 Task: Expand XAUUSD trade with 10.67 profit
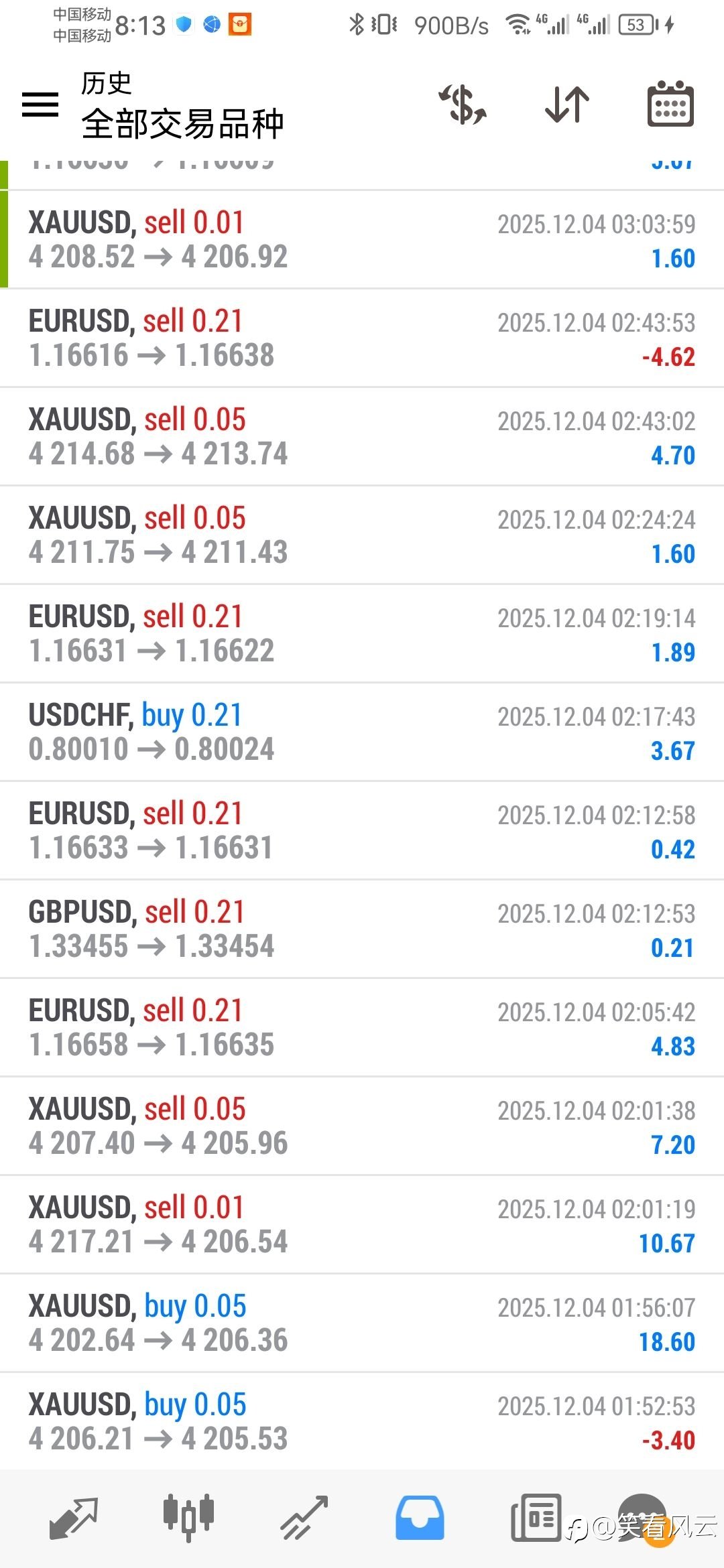(x=362, y=1225)
